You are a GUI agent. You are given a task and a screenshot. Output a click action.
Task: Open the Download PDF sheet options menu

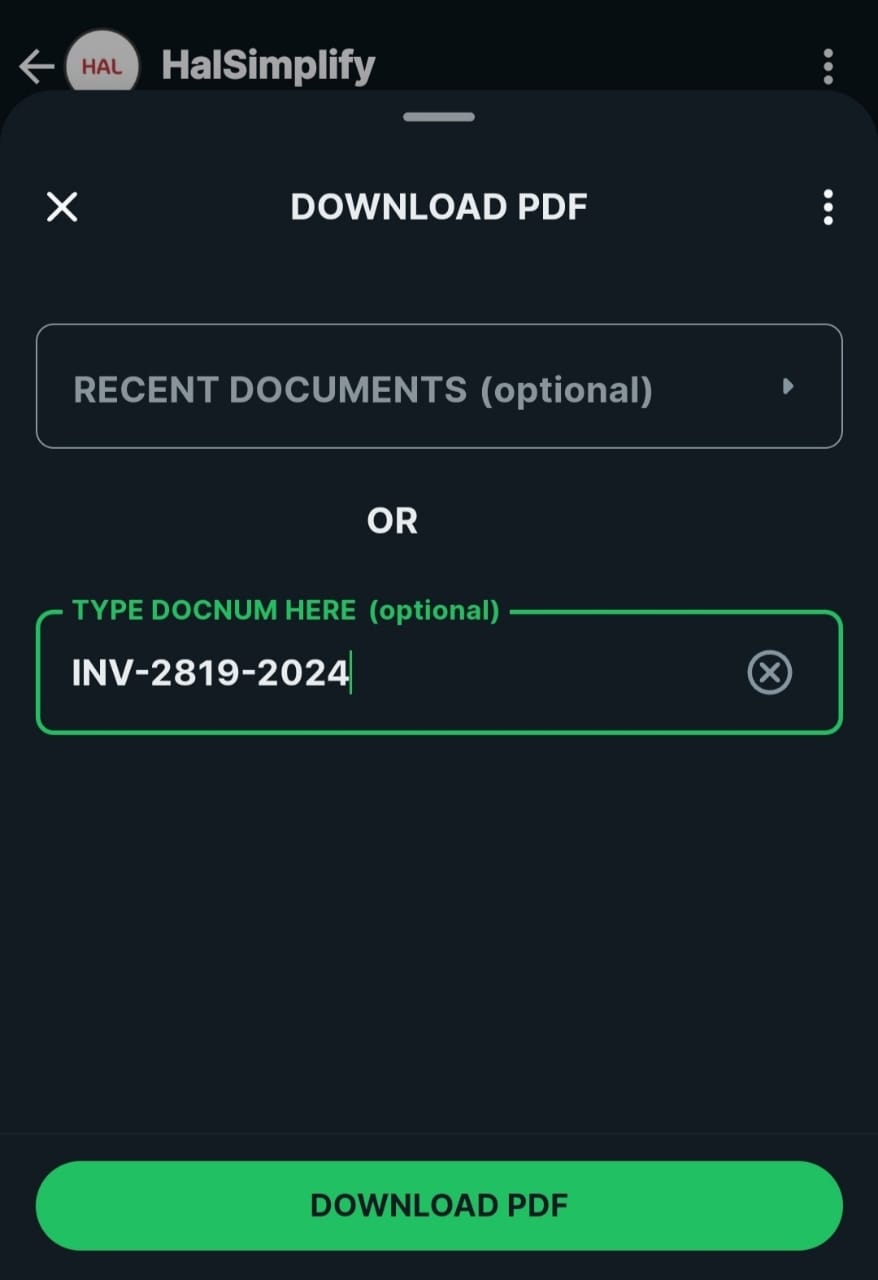[827, 207]
